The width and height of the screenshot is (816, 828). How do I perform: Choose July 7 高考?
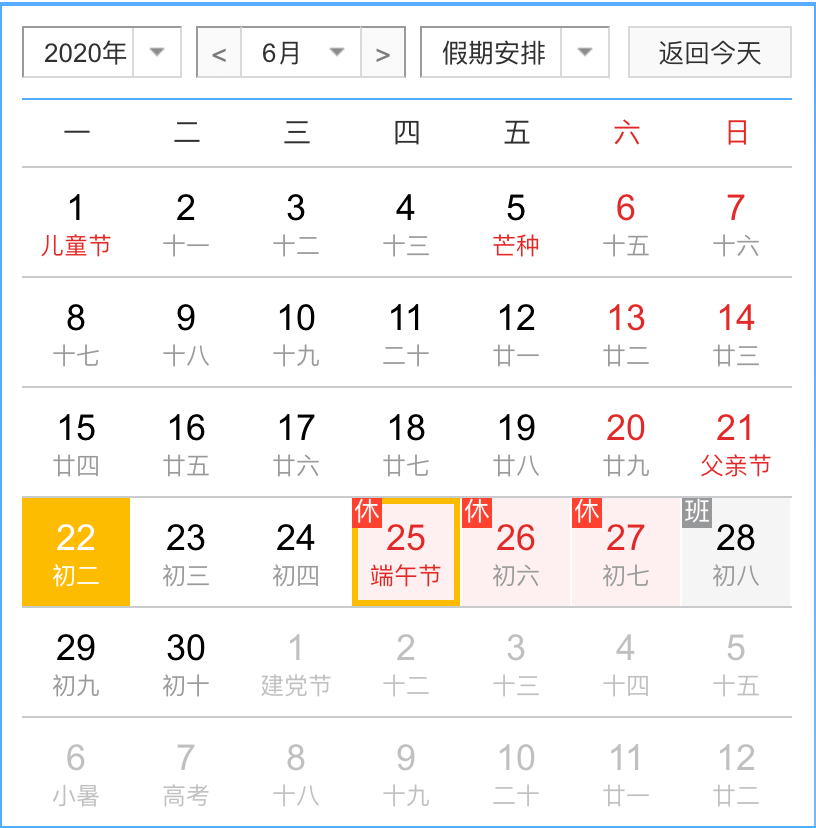click(x=186, y=772)
